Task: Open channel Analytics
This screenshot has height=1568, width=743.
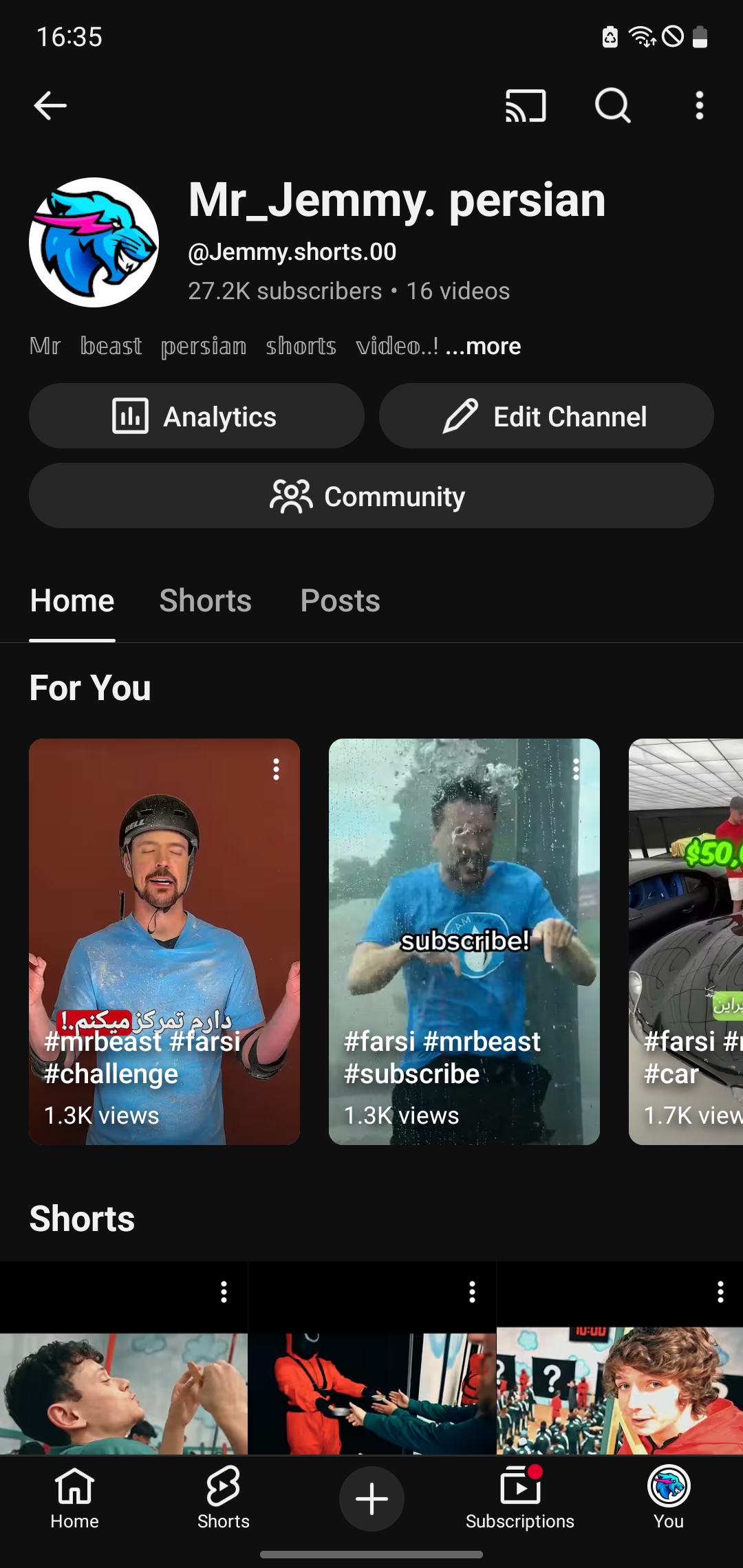Action: click(x=197, y=416)
